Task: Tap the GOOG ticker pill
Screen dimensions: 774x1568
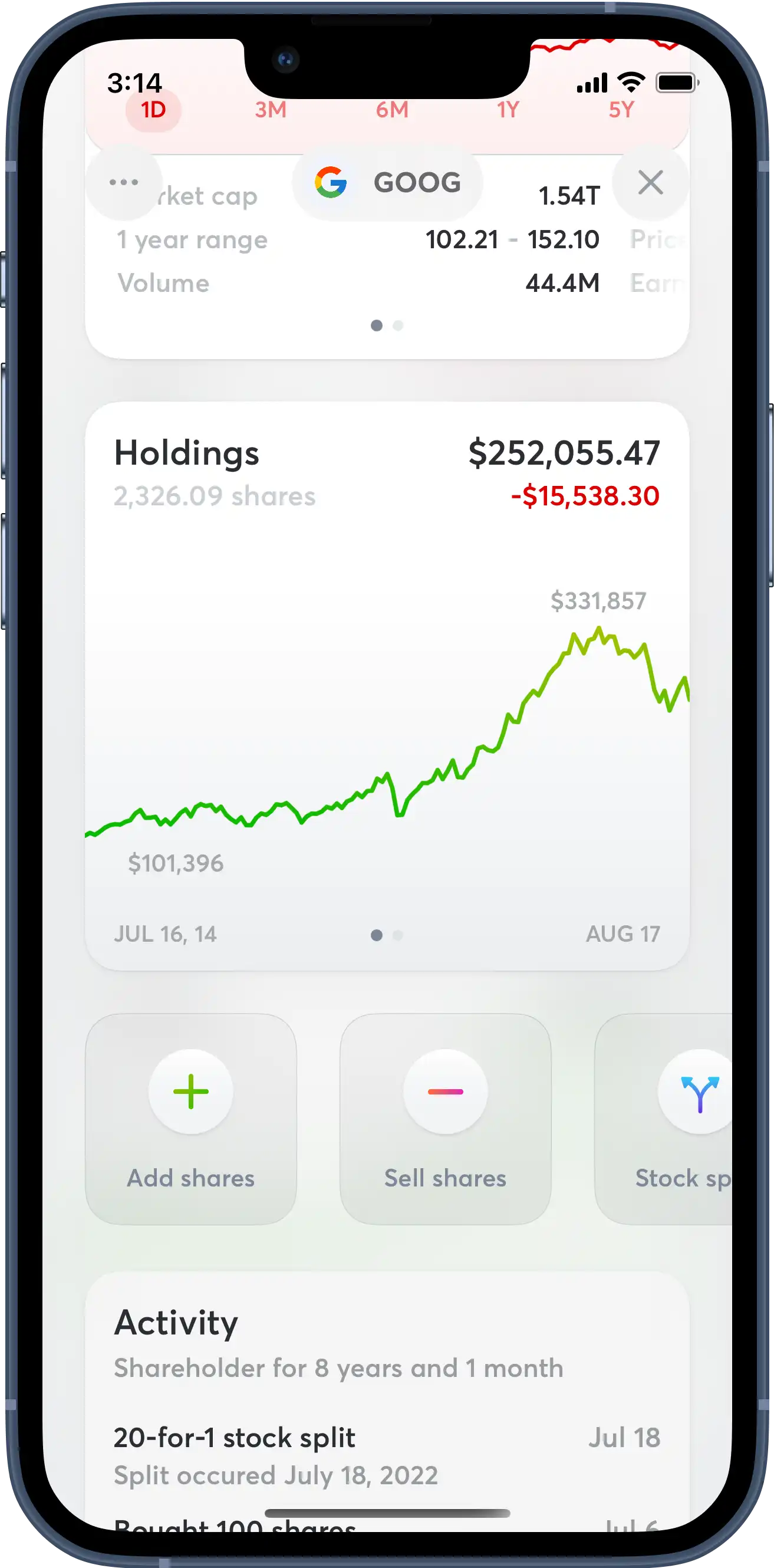Action: point(388,182)
